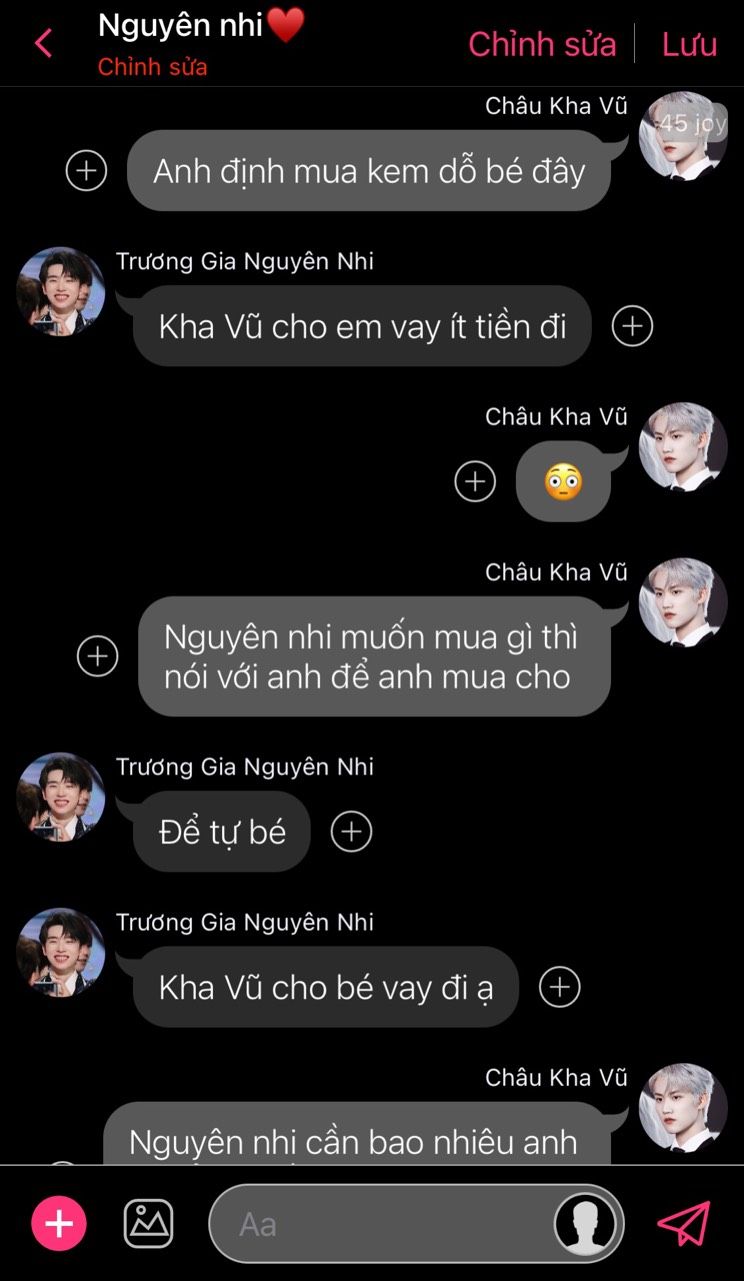Tap plus next to the flushed emoji message

click(475, 482)
